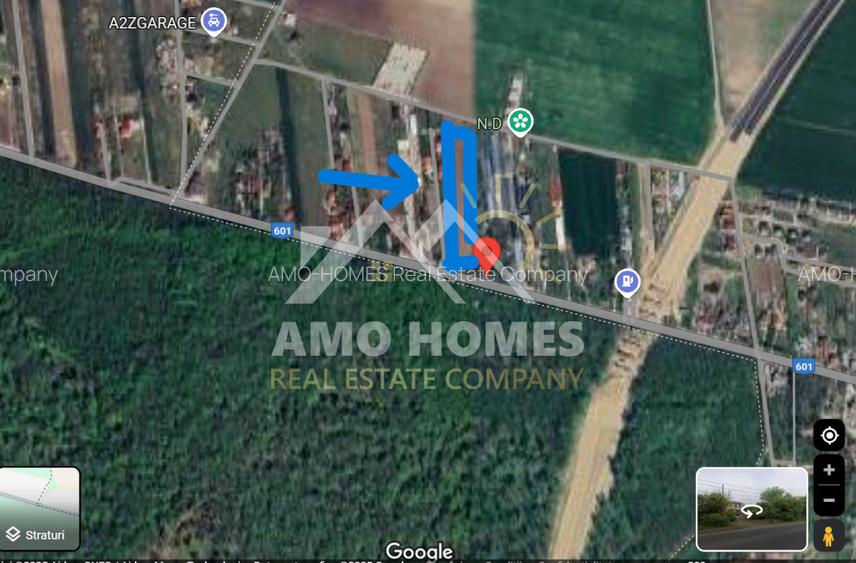Viewport: 856px width, 563px height.
Task: Select the Street View pegman icon
Action: [x=829, y=535]
